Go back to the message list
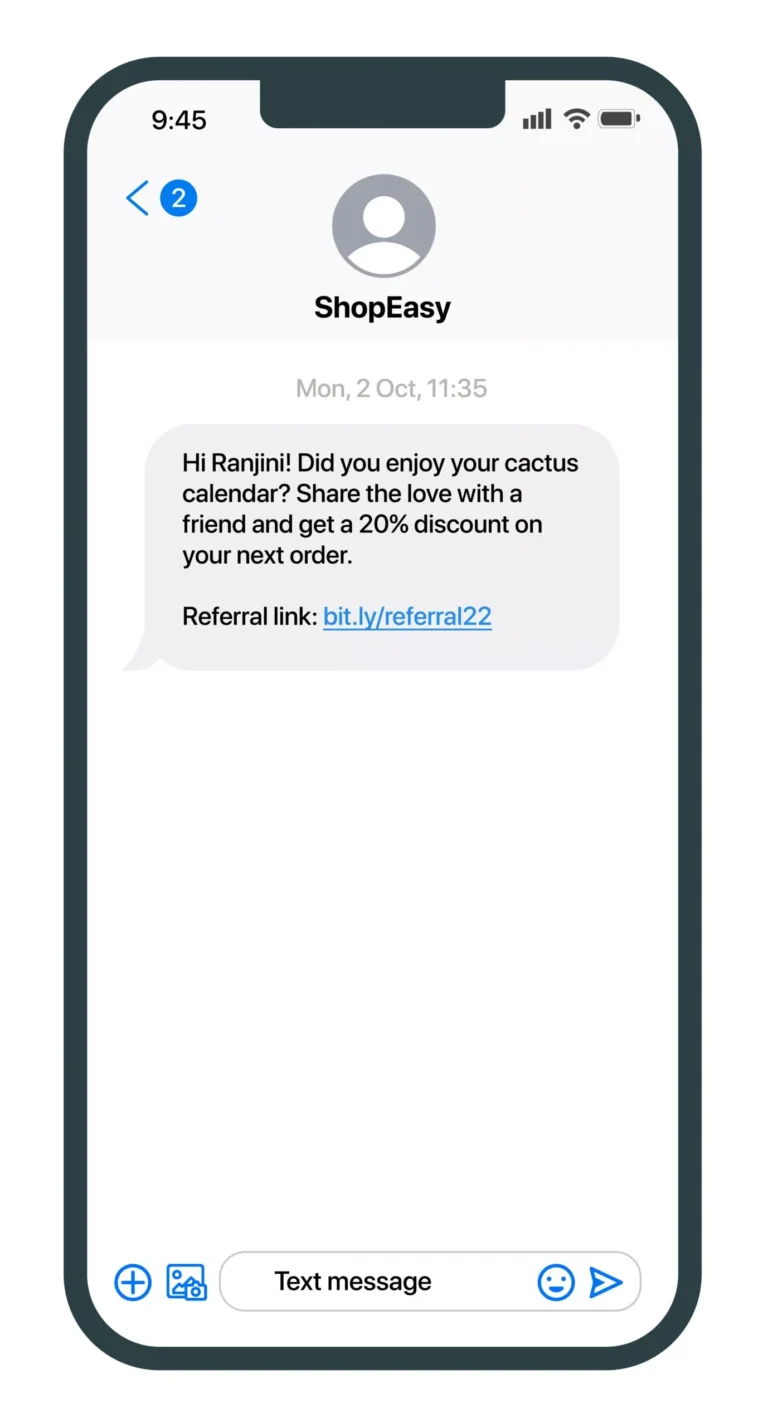 pyautogui.click(x=138, y=198)
